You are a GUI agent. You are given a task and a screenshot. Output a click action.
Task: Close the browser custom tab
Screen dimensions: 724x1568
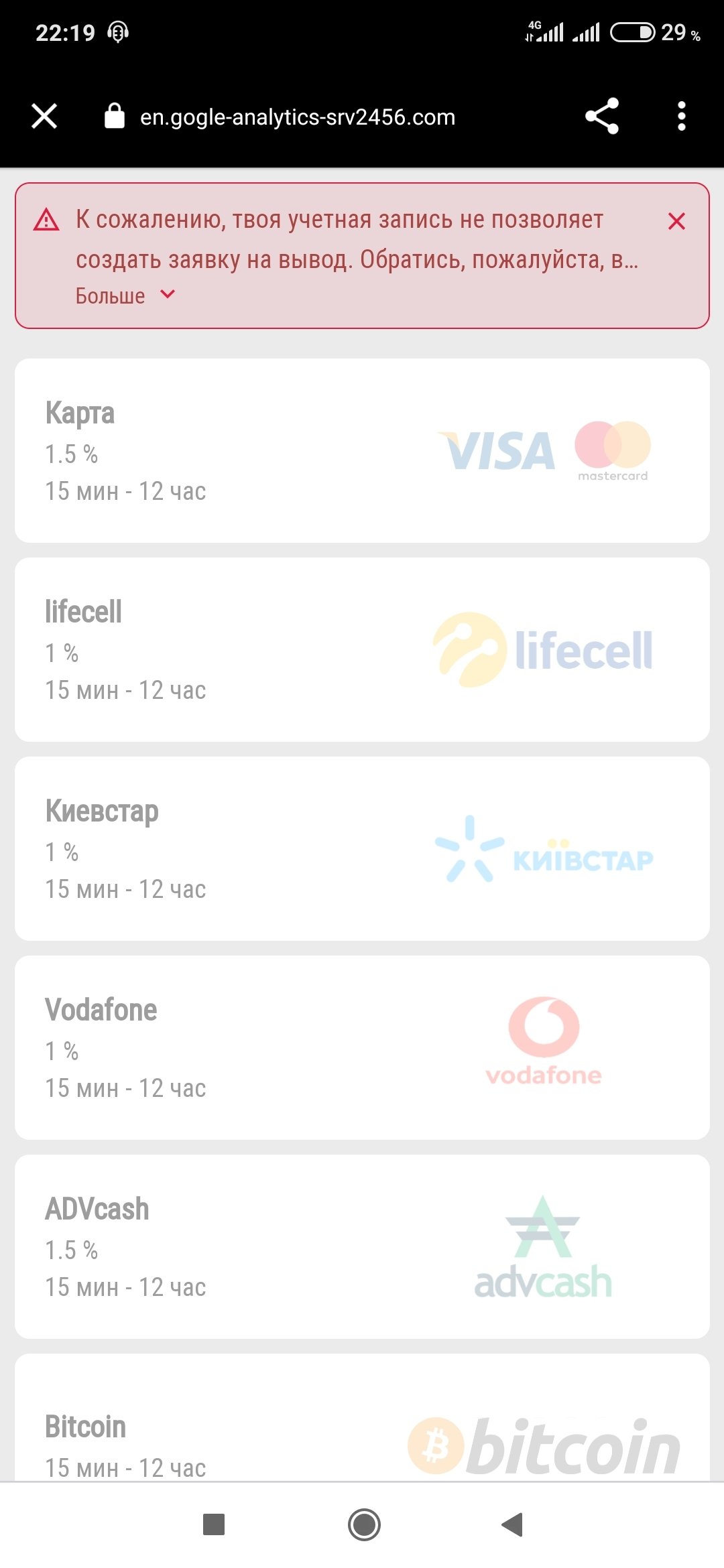(44, 117)
